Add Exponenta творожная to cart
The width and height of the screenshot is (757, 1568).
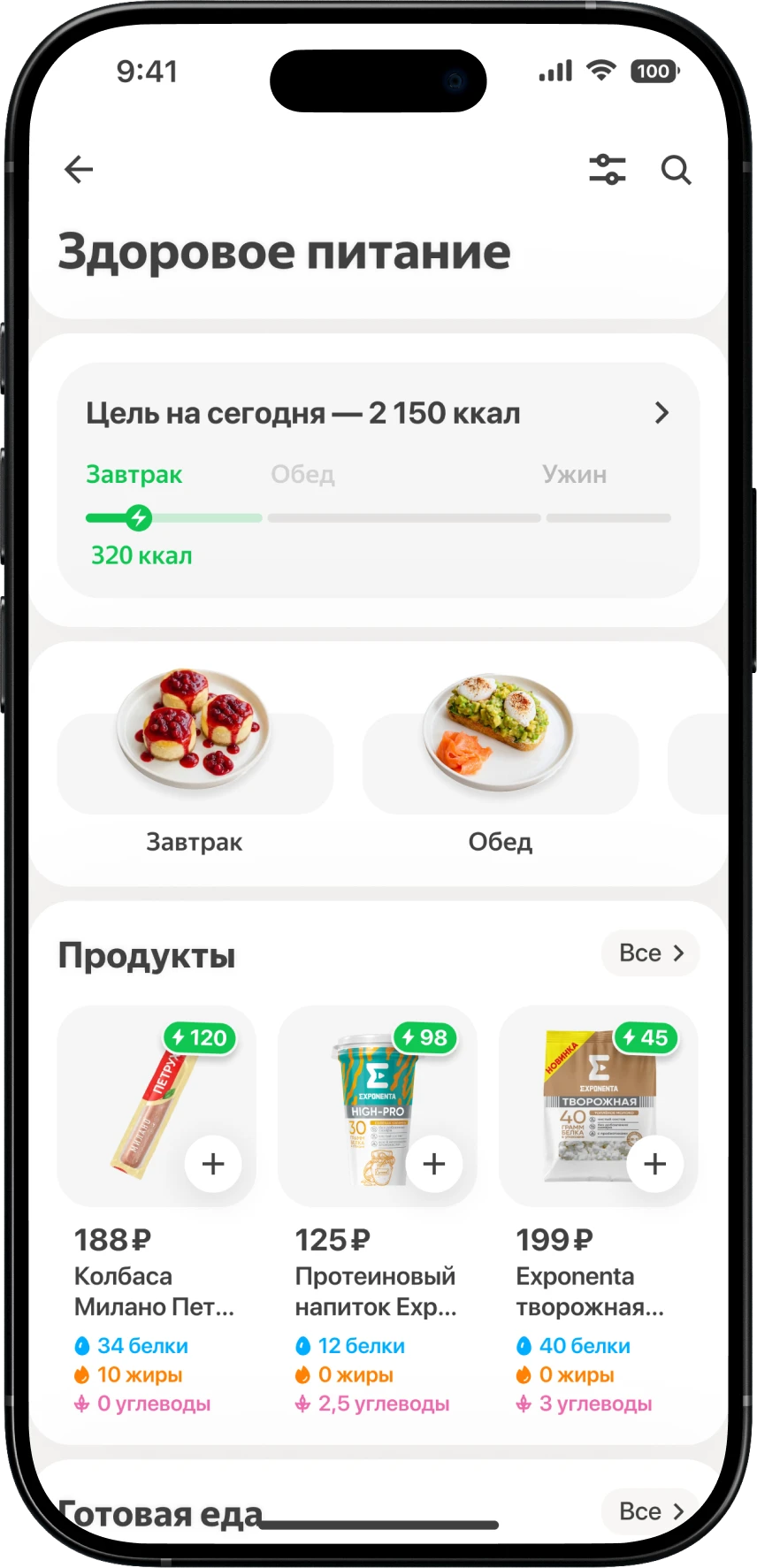(x=654, y=1164)
